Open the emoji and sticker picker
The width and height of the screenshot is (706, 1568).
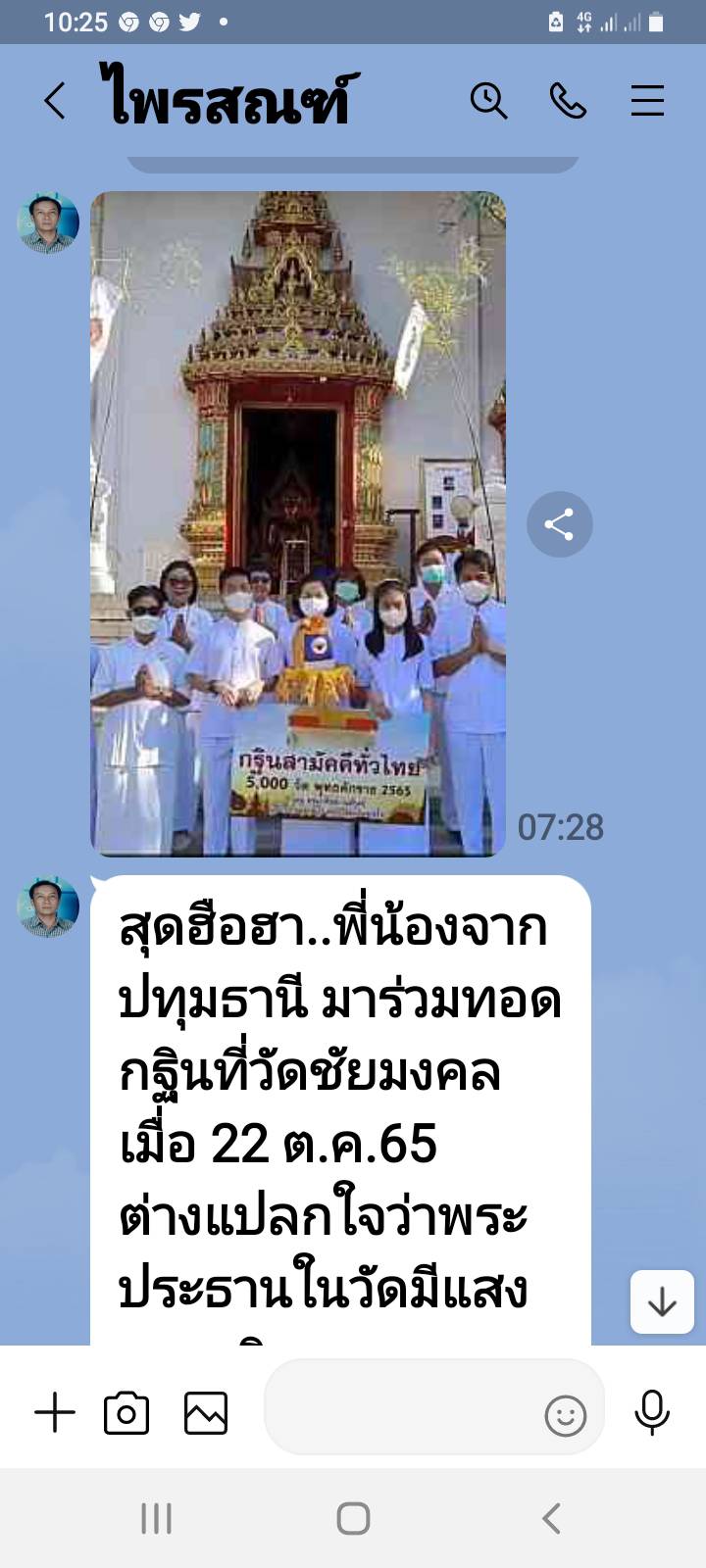[565, 1415]
